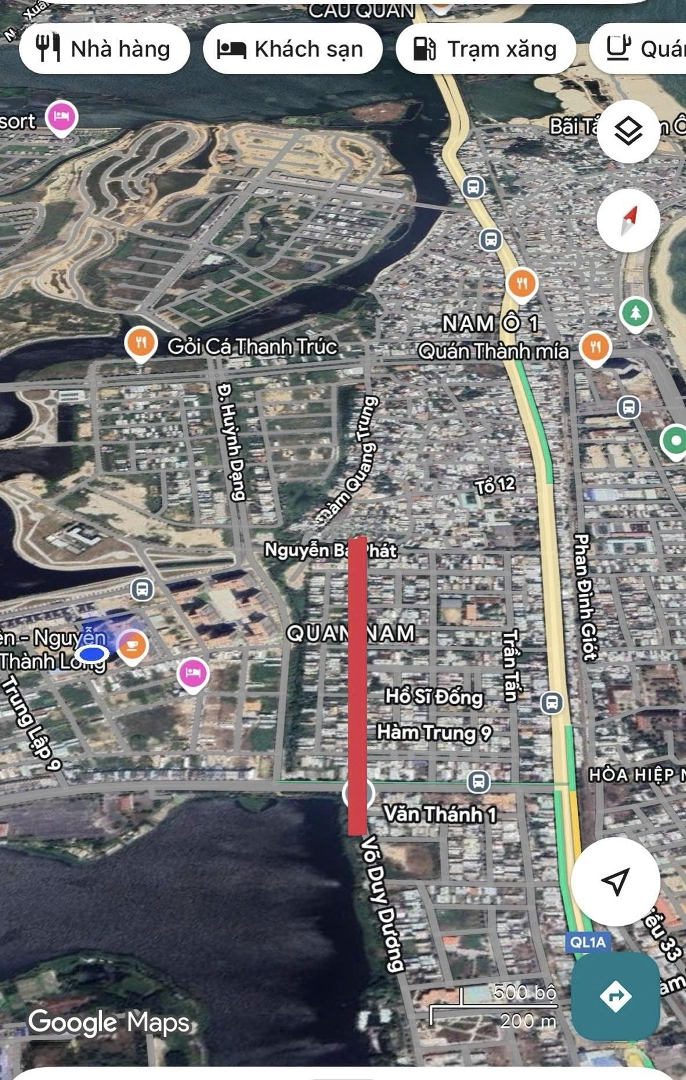Center map on my location
Viewport: 686px width, 1080px height.
tap(616, 881)
